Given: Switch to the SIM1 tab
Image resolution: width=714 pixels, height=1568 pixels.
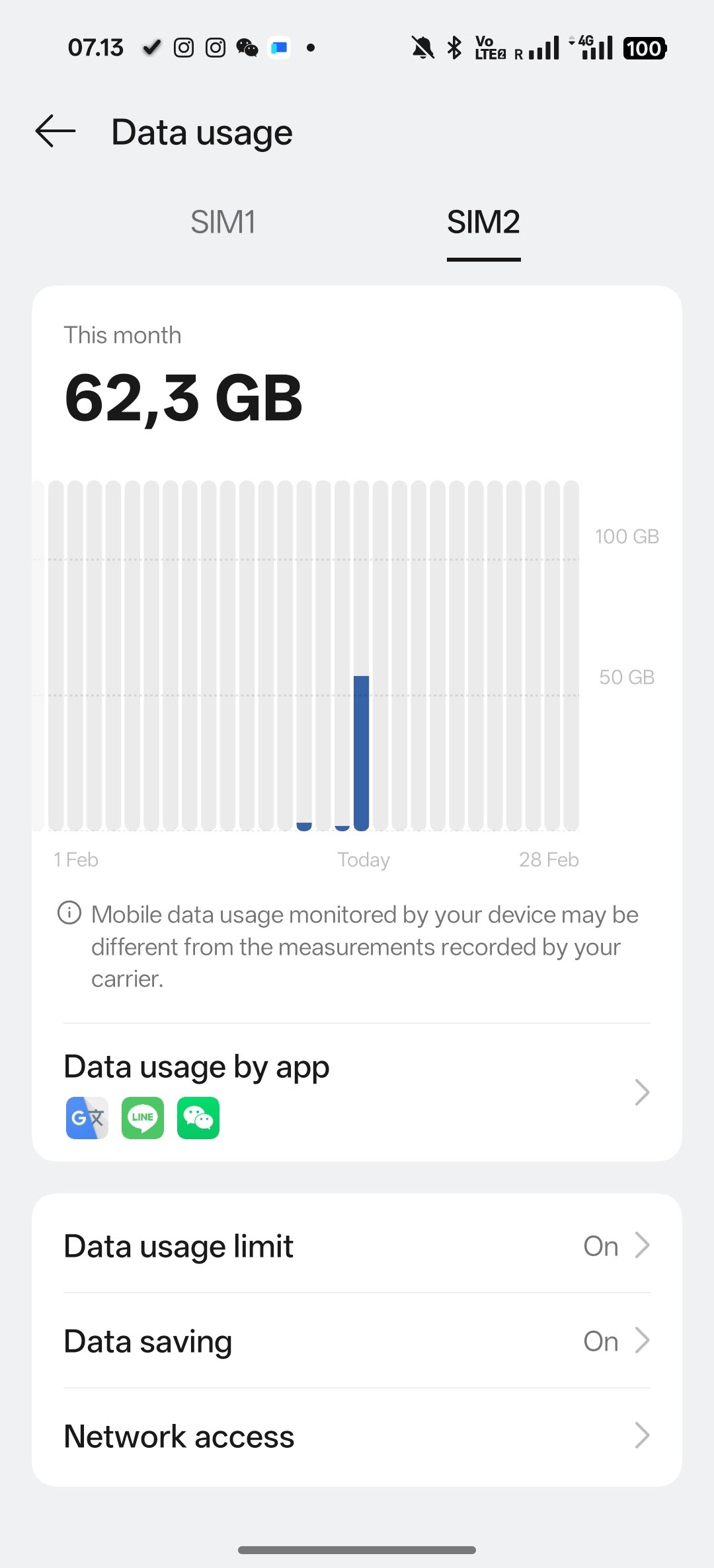Looking at the screenshot, I should (x=223, y=222).
